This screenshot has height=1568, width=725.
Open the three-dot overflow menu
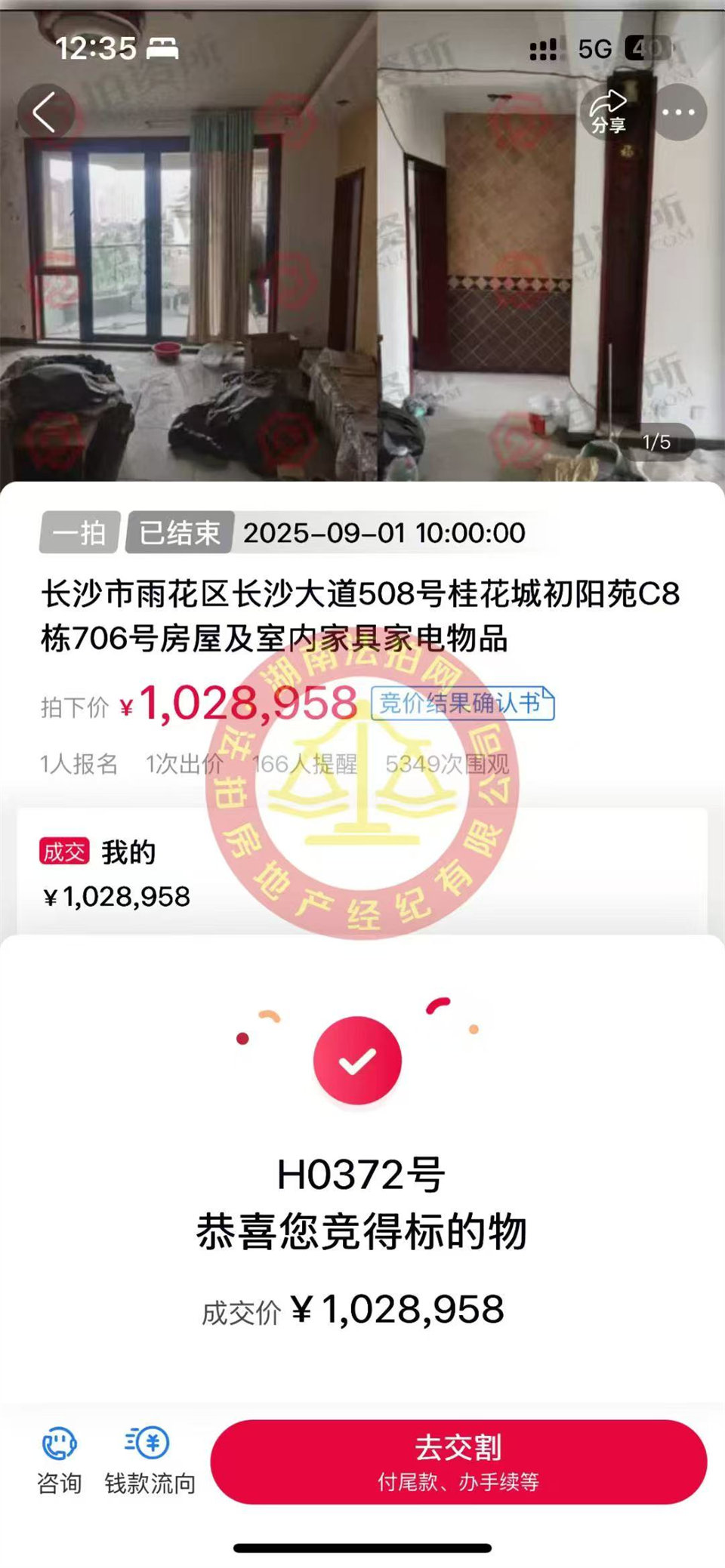tap(678, 112)
